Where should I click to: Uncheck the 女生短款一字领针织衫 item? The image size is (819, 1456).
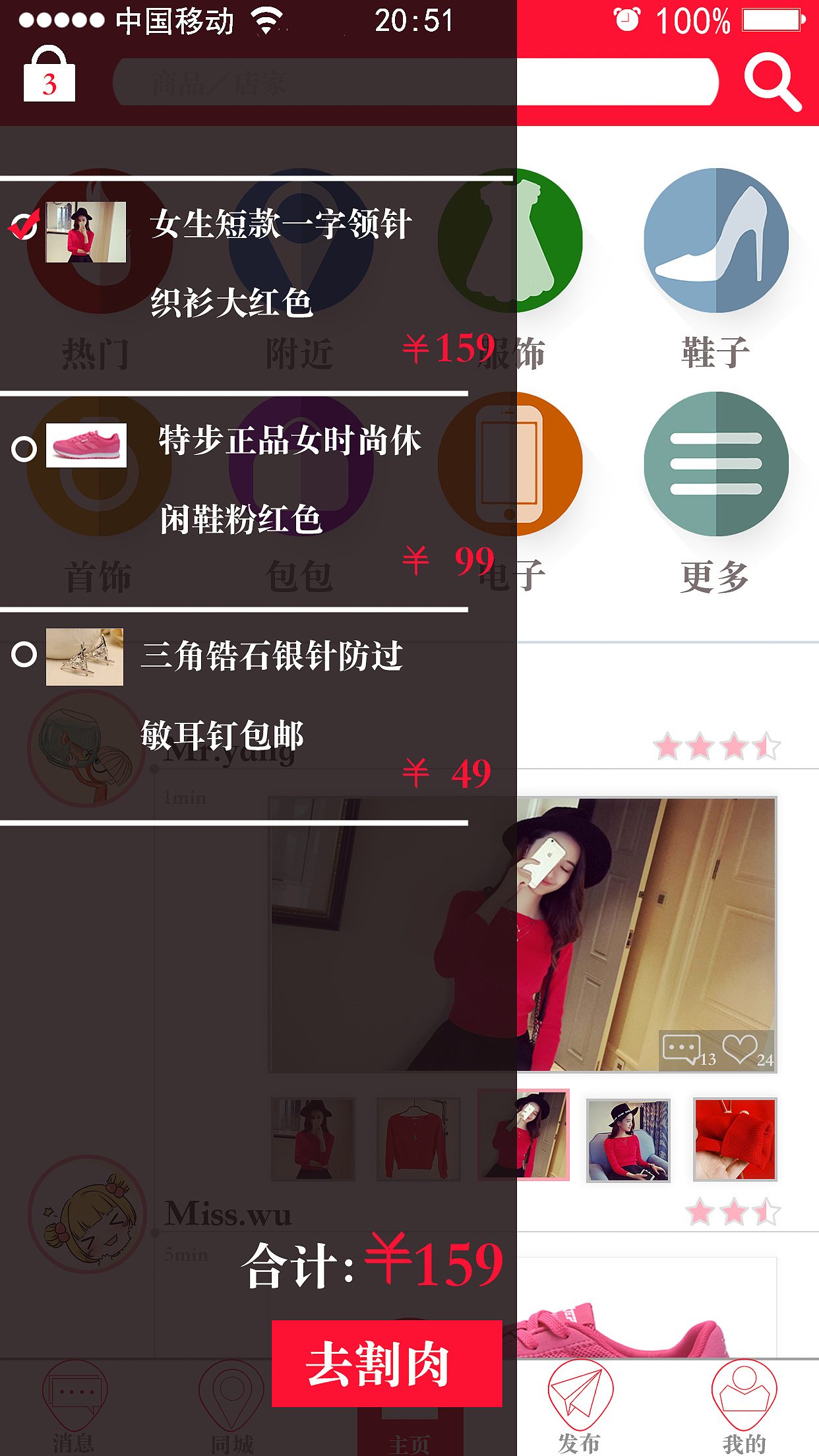[24, 226]
